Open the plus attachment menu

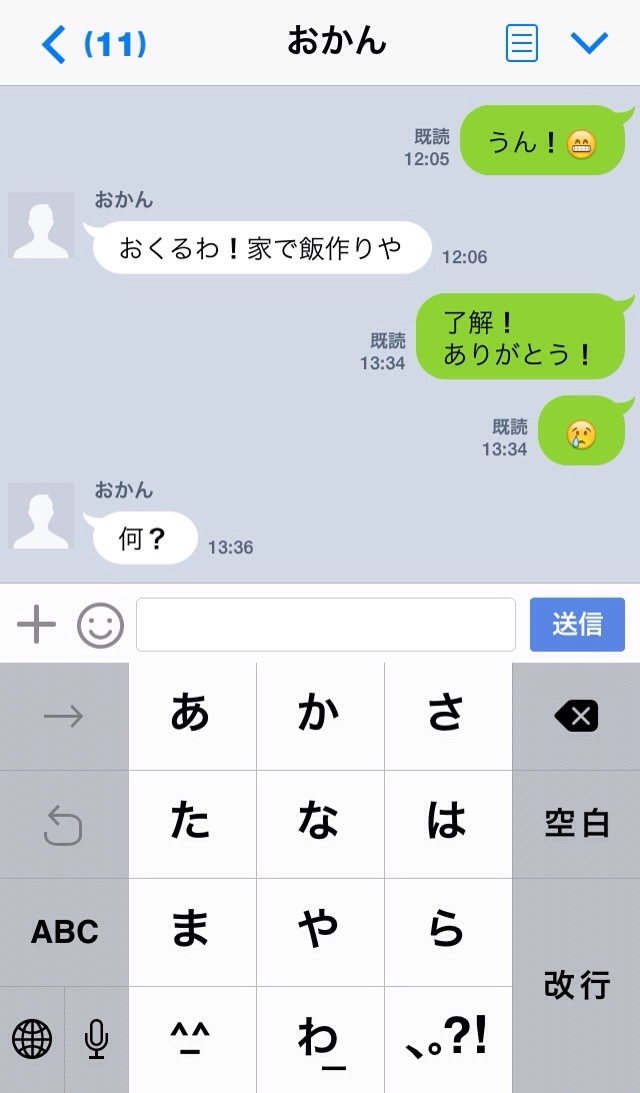click(x=37, y=625)
